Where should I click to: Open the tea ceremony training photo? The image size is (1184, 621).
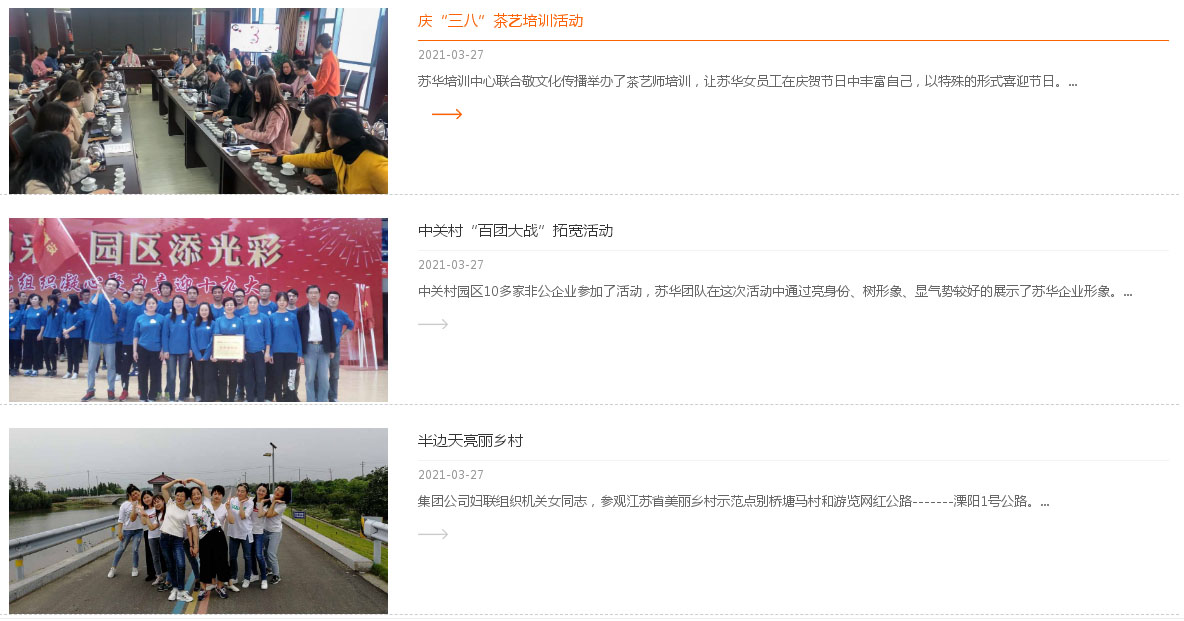click(198, 101)
